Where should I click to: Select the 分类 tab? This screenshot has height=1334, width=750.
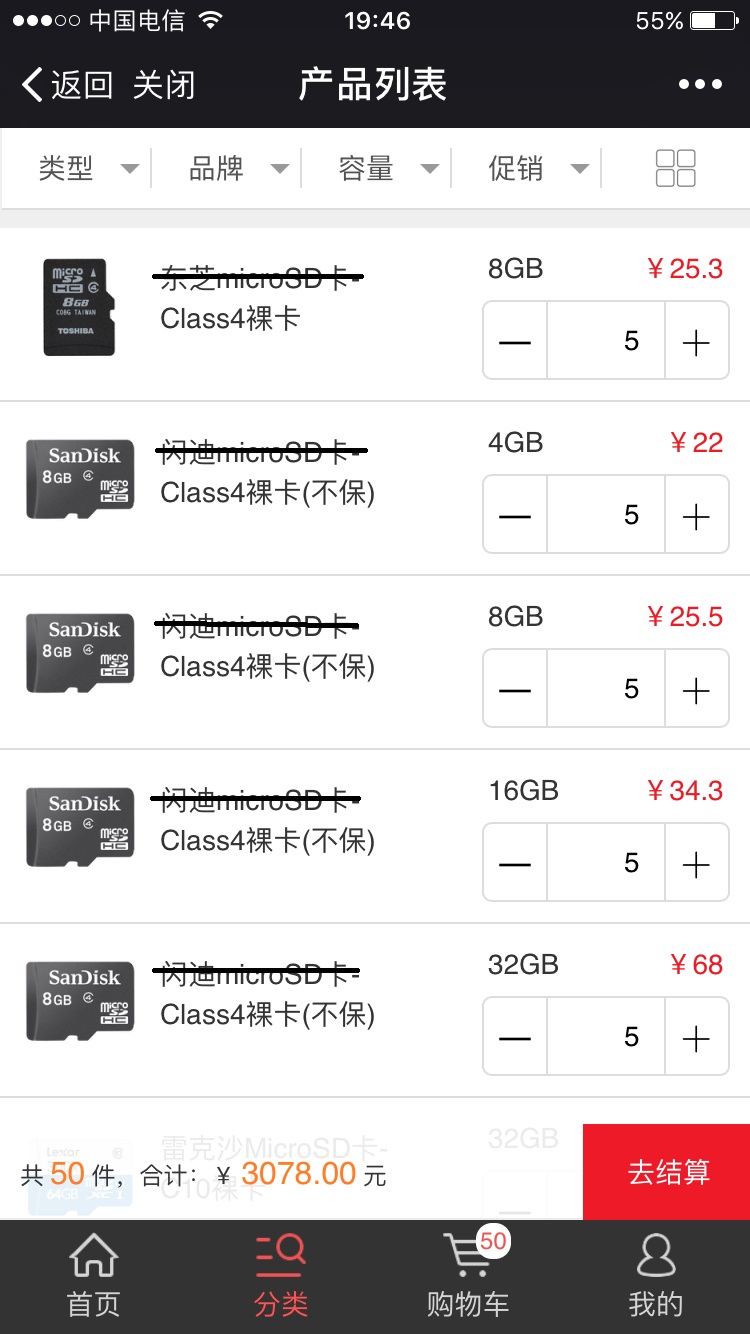pyautogui.click(x=281, y=1275)
